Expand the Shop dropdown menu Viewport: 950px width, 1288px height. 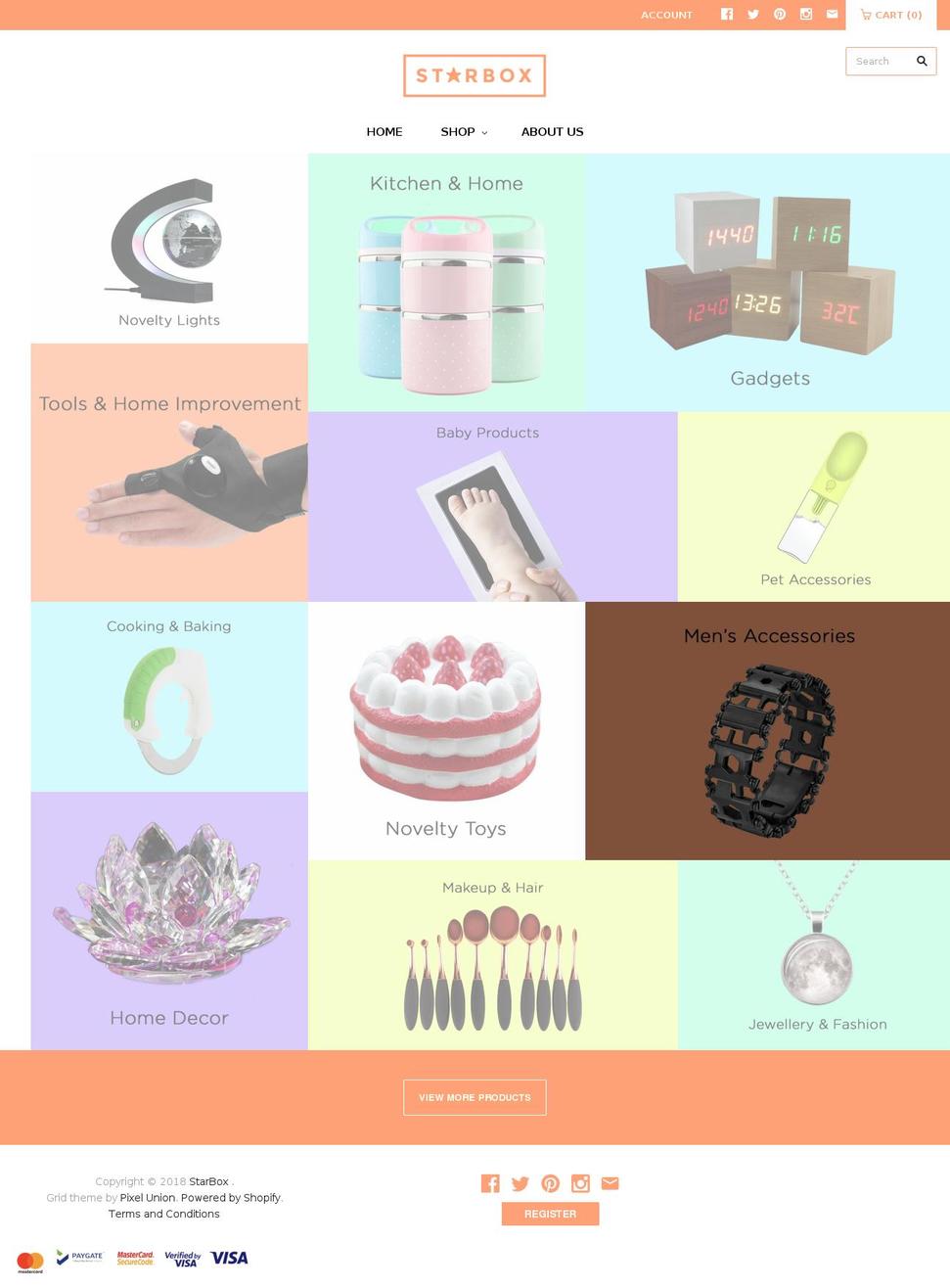[463, 131]
